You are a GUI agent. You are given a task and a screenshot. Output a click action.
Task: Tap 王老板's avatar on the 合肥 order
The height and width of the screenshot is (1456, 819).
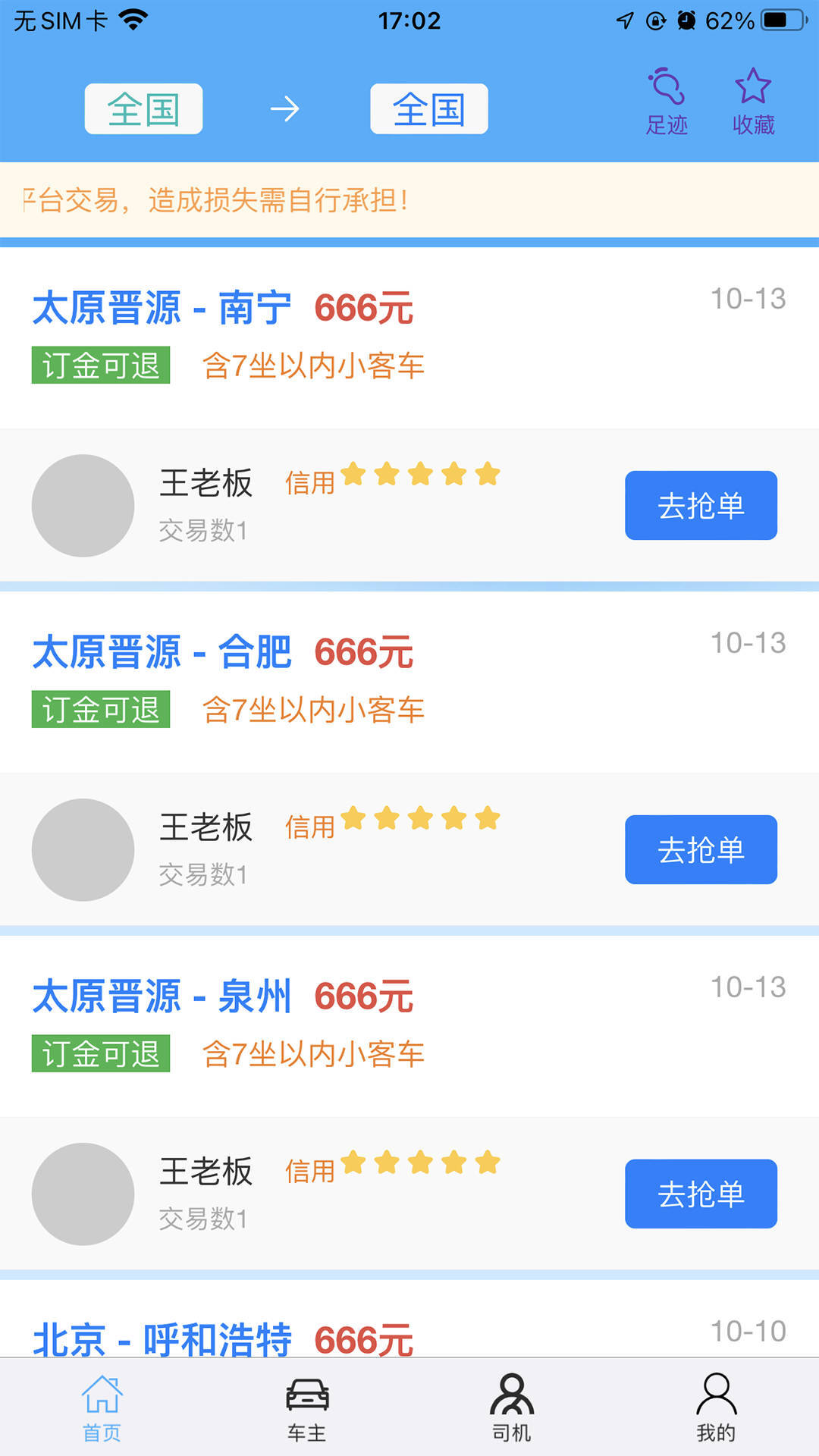pos(83,850)
